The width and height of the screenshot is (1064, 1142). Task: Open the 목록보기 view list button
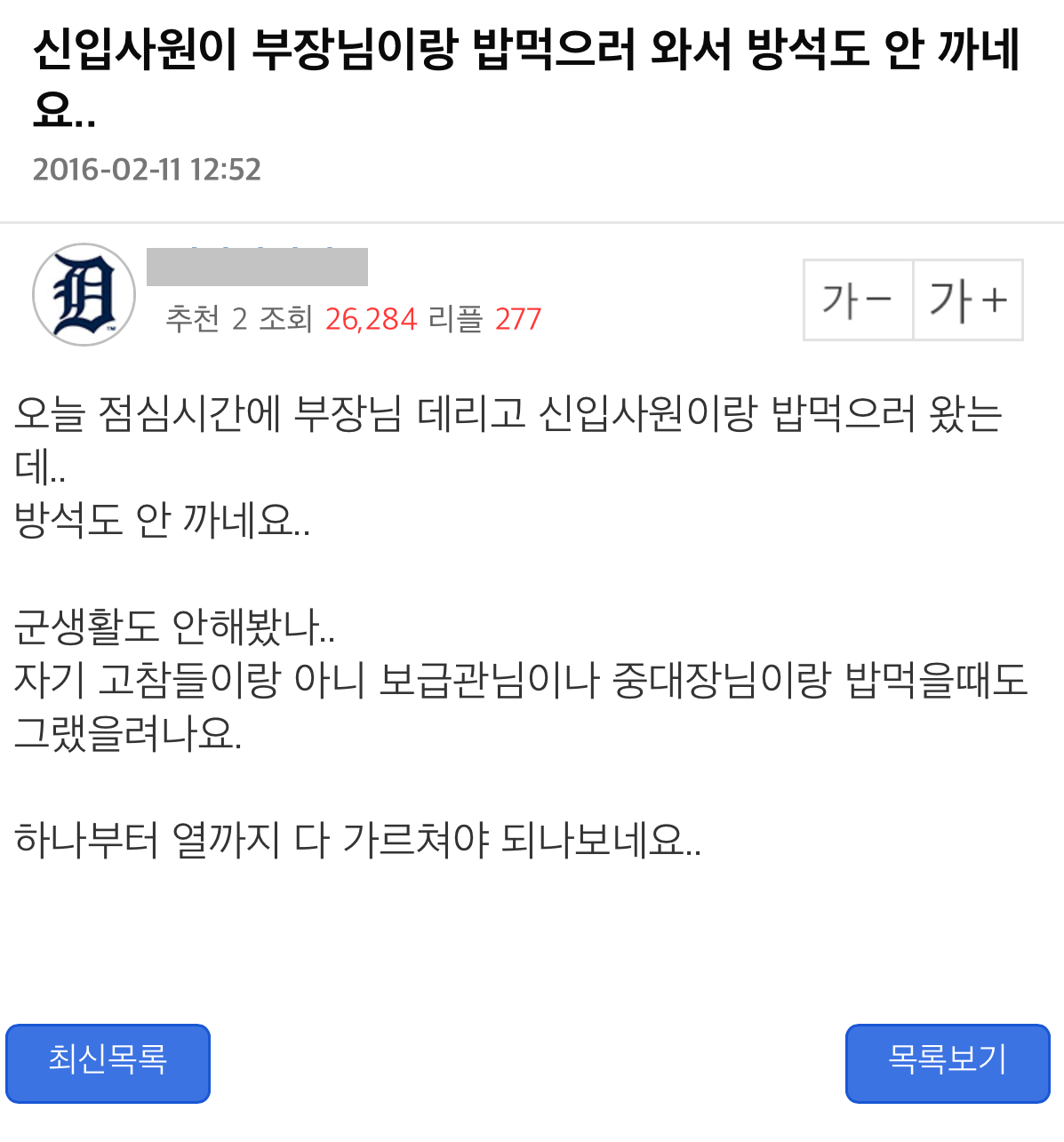point(947,1064)
